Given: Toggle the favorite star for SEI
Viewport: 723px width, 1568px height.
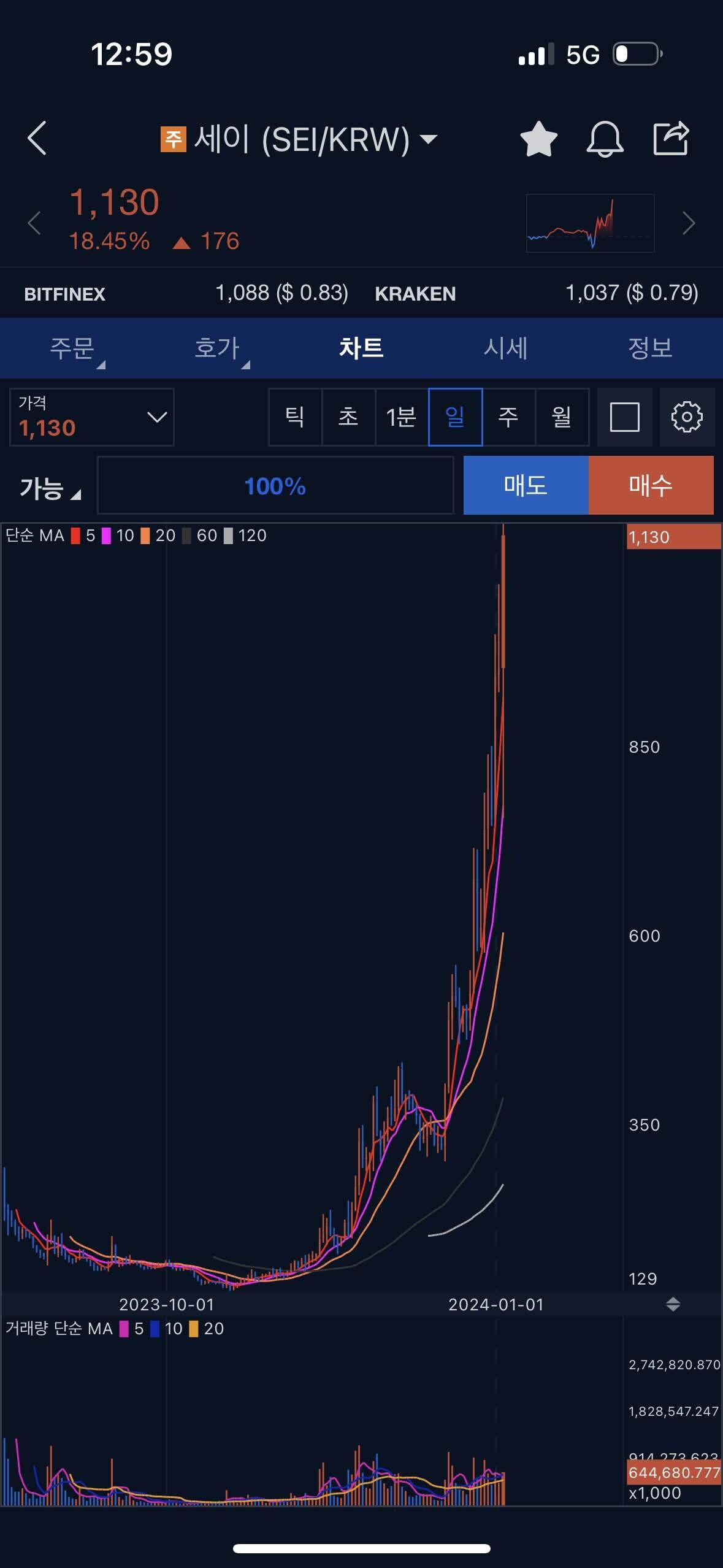Looking at the screenshot, I should [x=538, y=139].
